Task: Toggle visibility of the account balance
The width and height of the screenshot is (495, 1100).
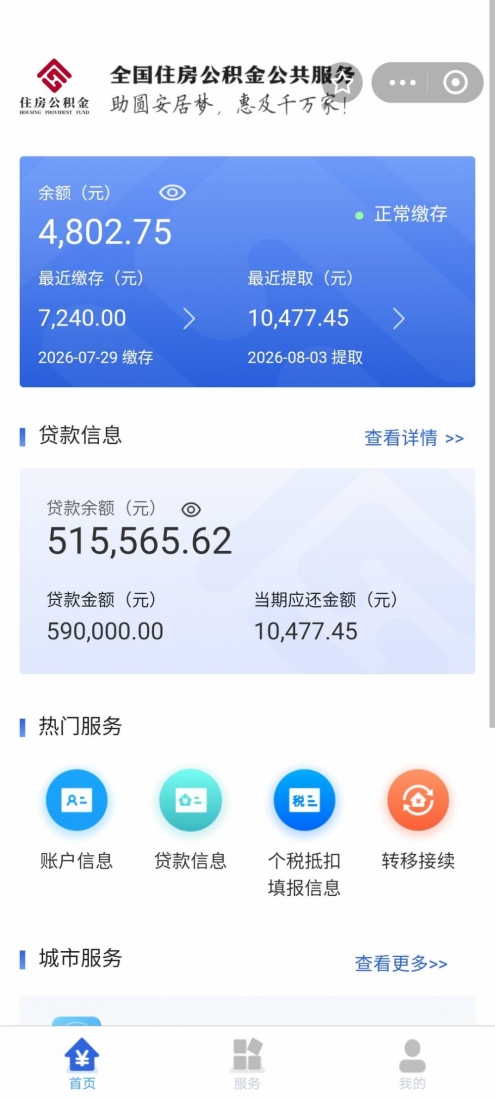Action: (172, 193)
